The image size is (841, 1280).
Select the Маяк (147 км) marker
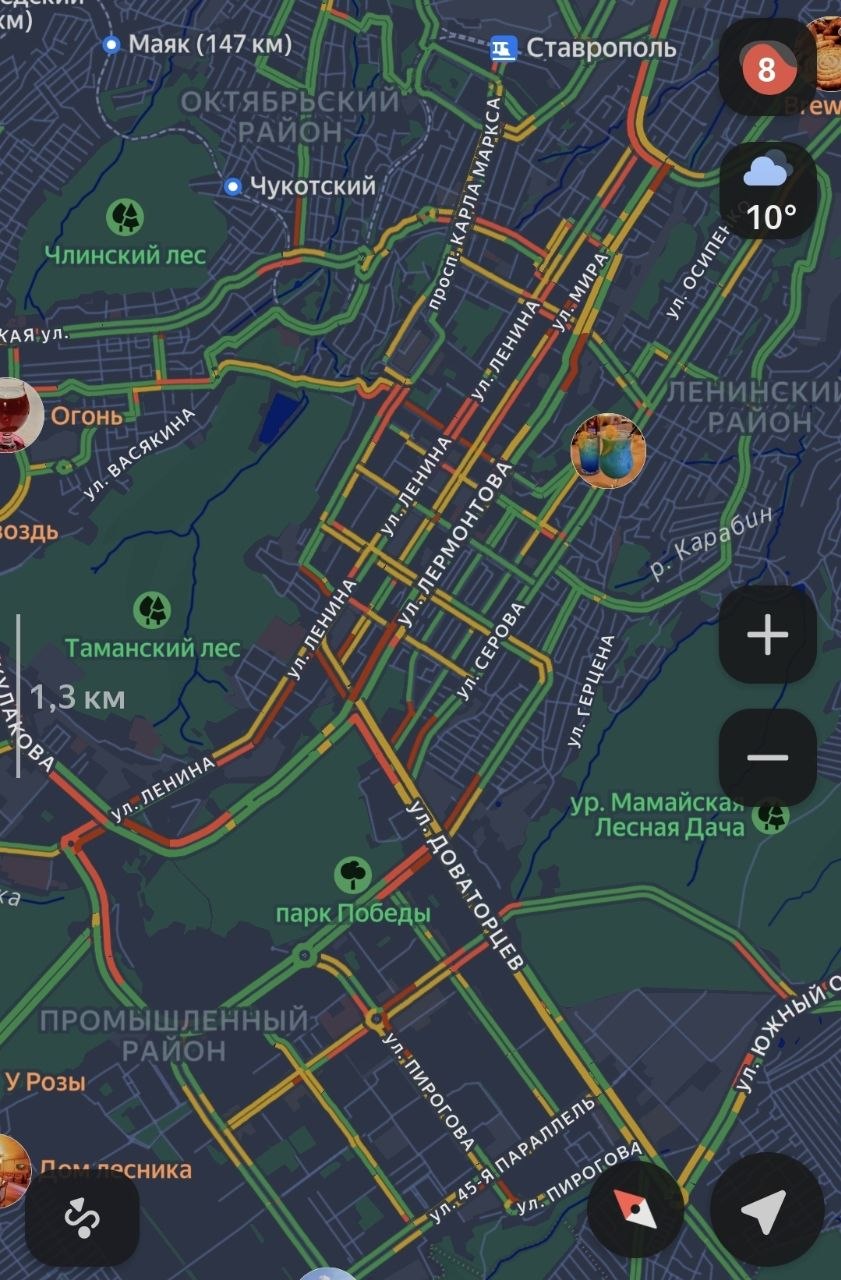coord(112,44)
